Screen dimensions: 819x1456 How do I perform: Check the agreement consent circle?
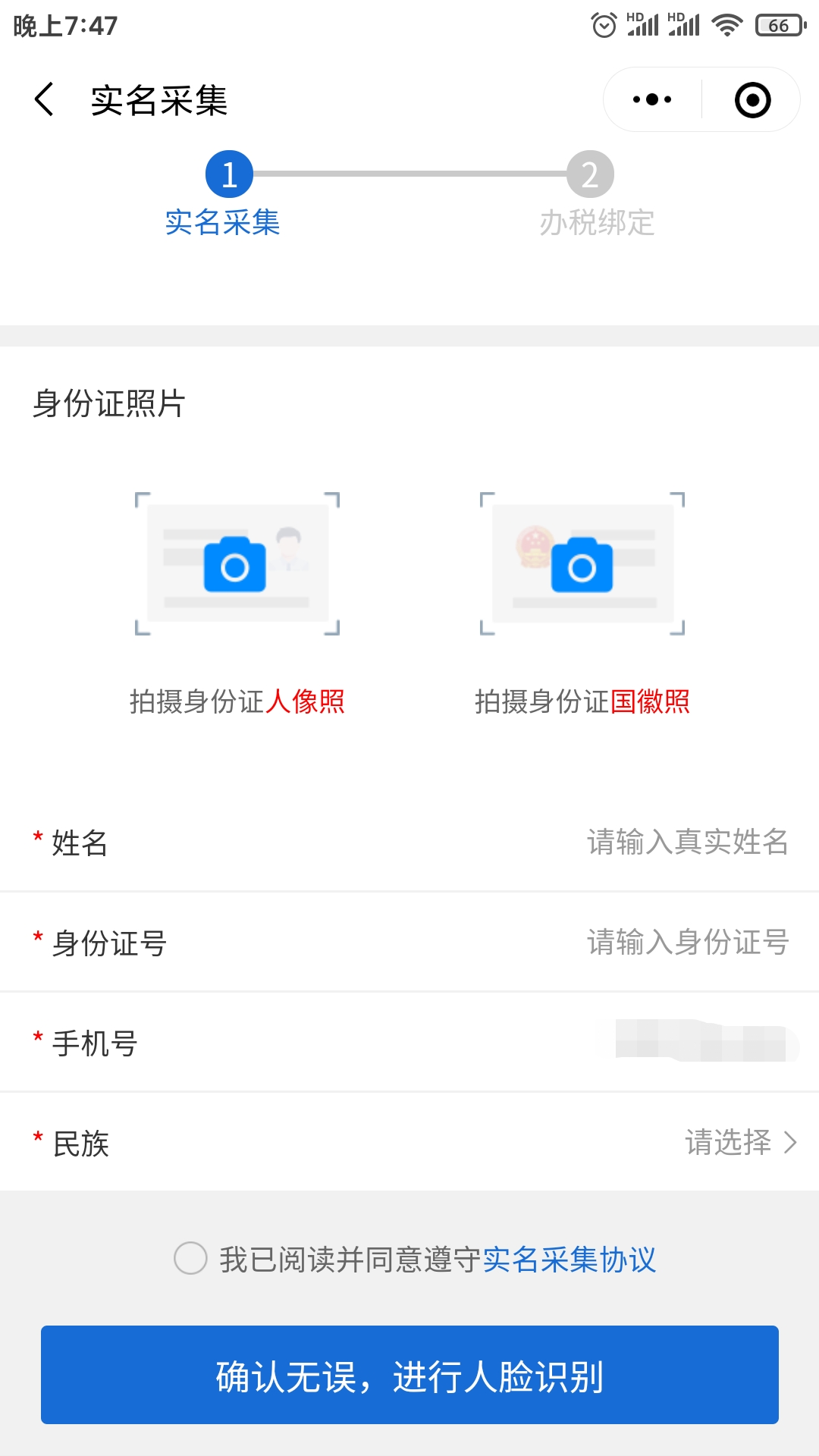point(190,1259)
